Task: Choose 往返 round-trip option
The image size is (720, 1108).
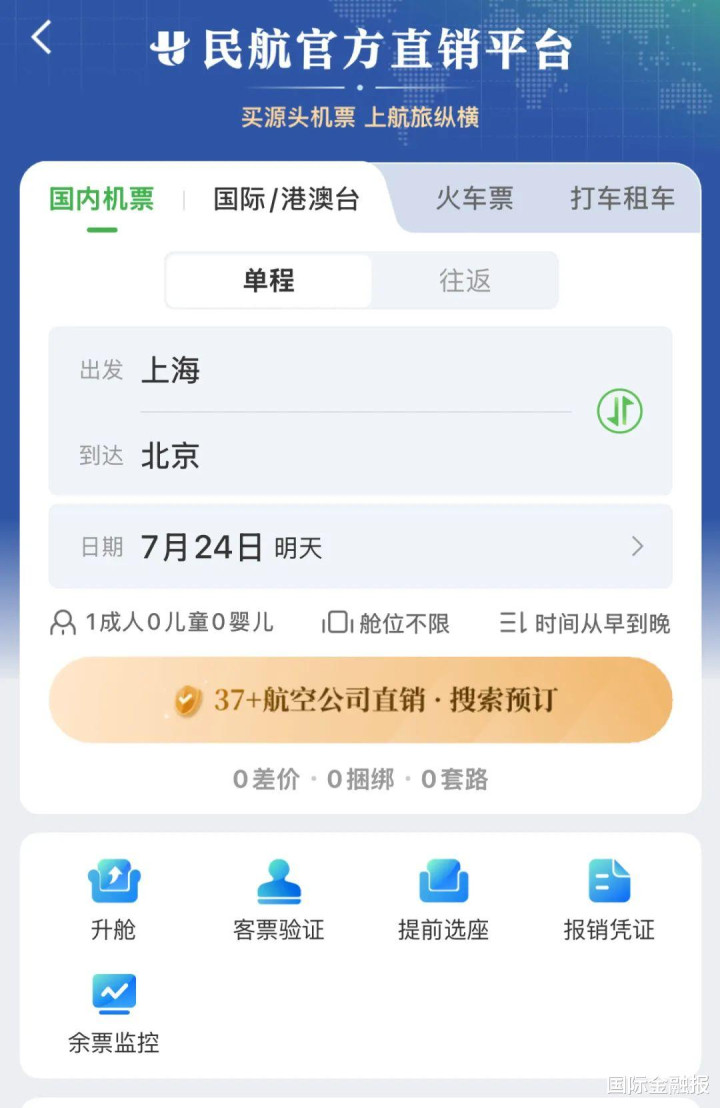Action: [x=465, y=281]
